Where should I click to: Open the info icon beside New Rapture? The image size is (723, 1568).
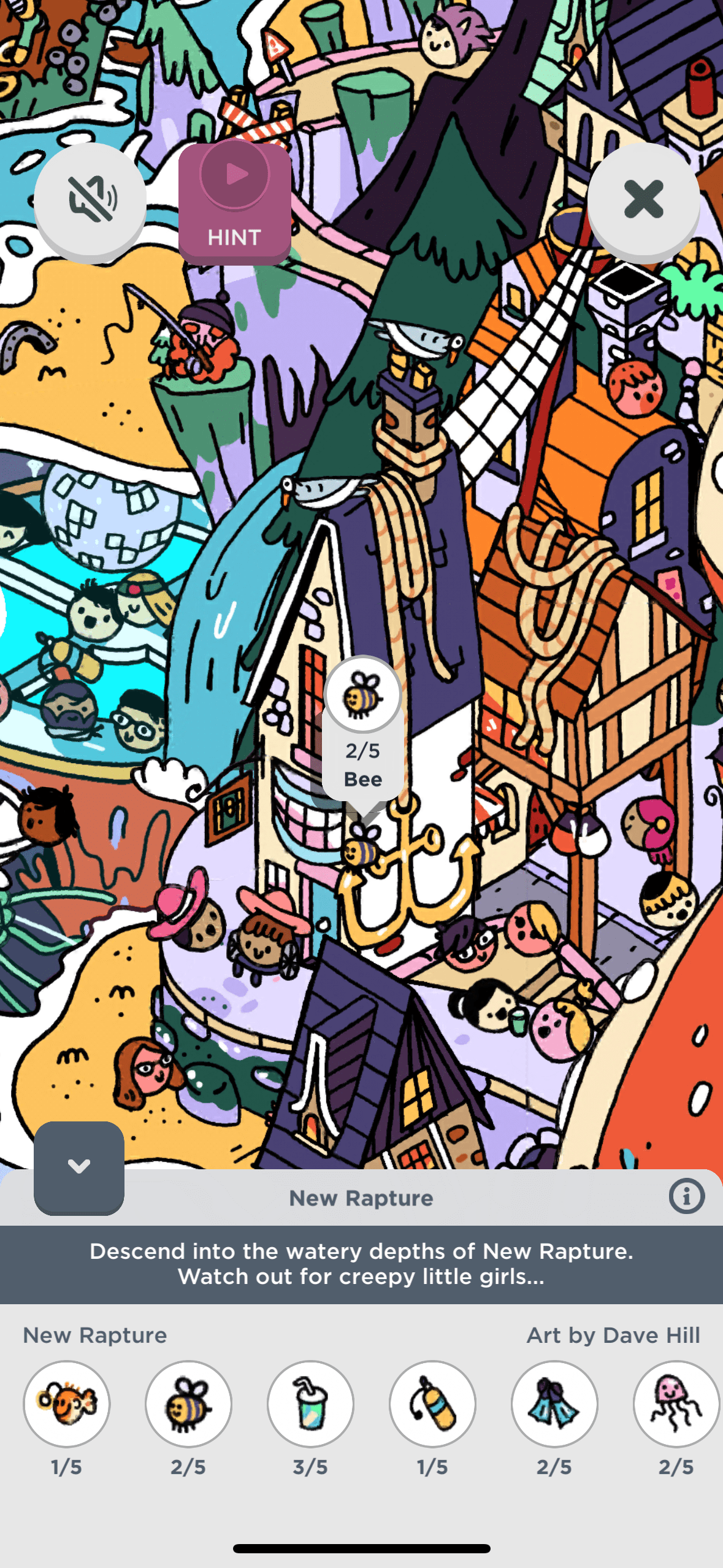[686, 1196]
